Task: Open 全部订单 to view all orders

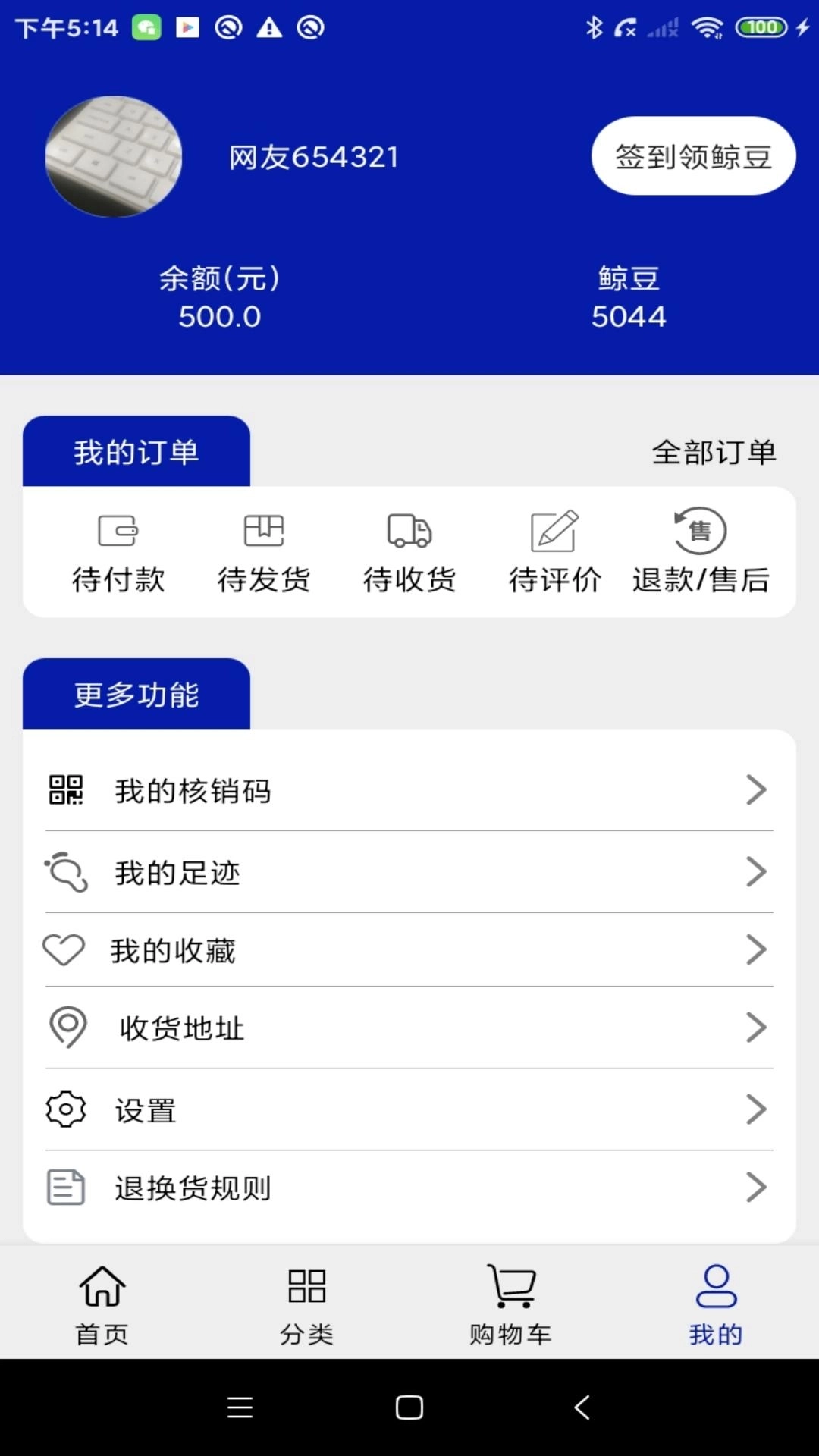Action: 714,453
